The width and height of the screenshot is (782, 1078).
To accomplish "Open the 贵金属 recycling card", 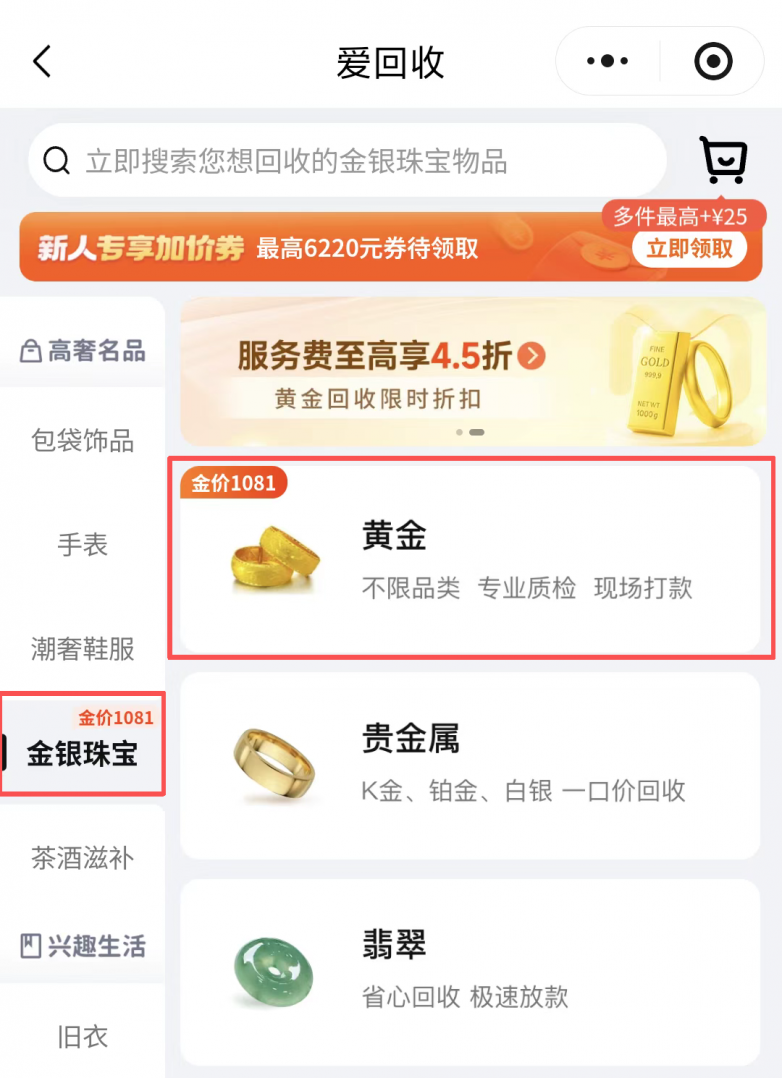I will coord(470,765).
